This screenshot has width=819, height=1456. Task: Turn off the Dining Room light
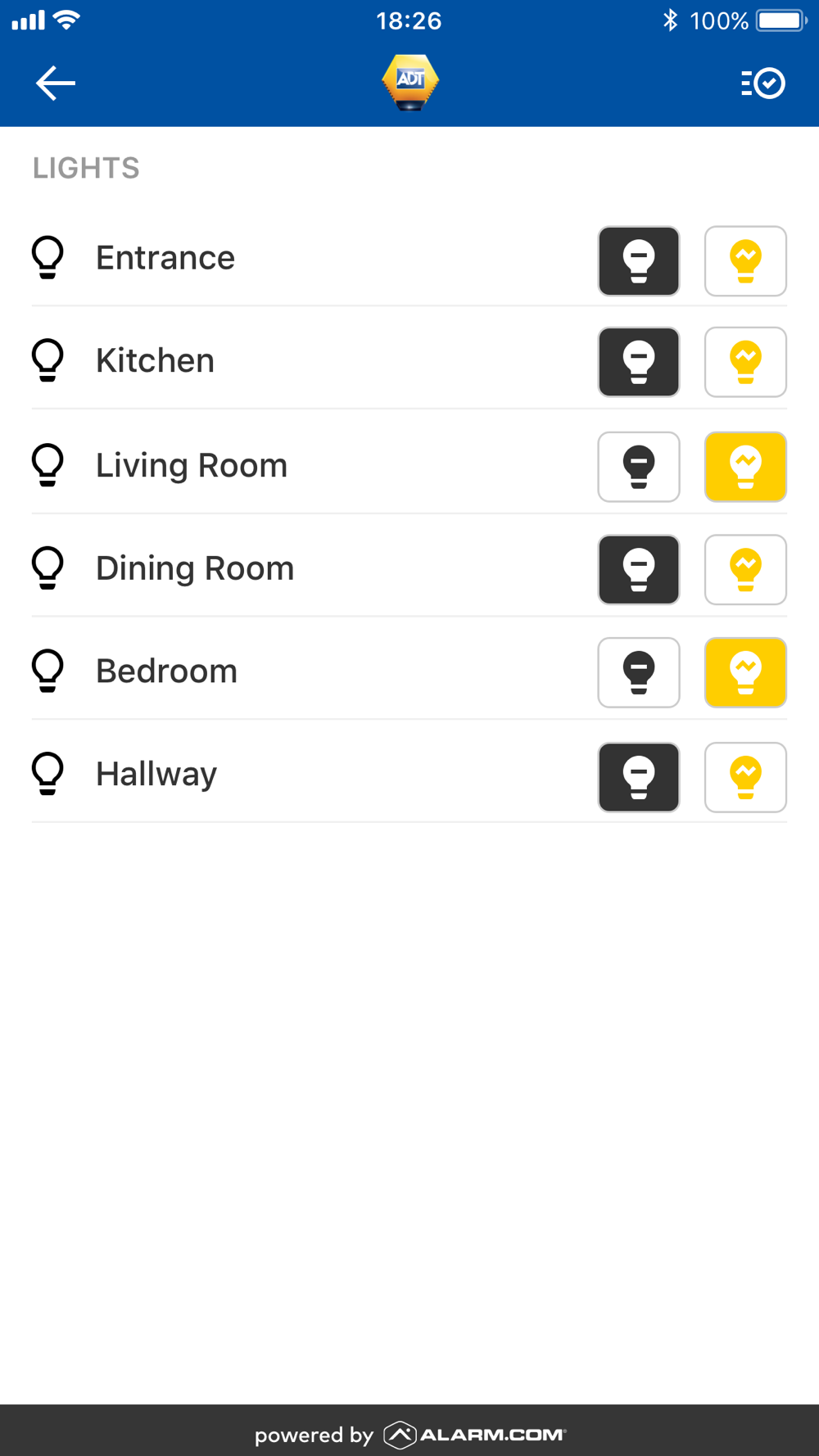(639, 570)
